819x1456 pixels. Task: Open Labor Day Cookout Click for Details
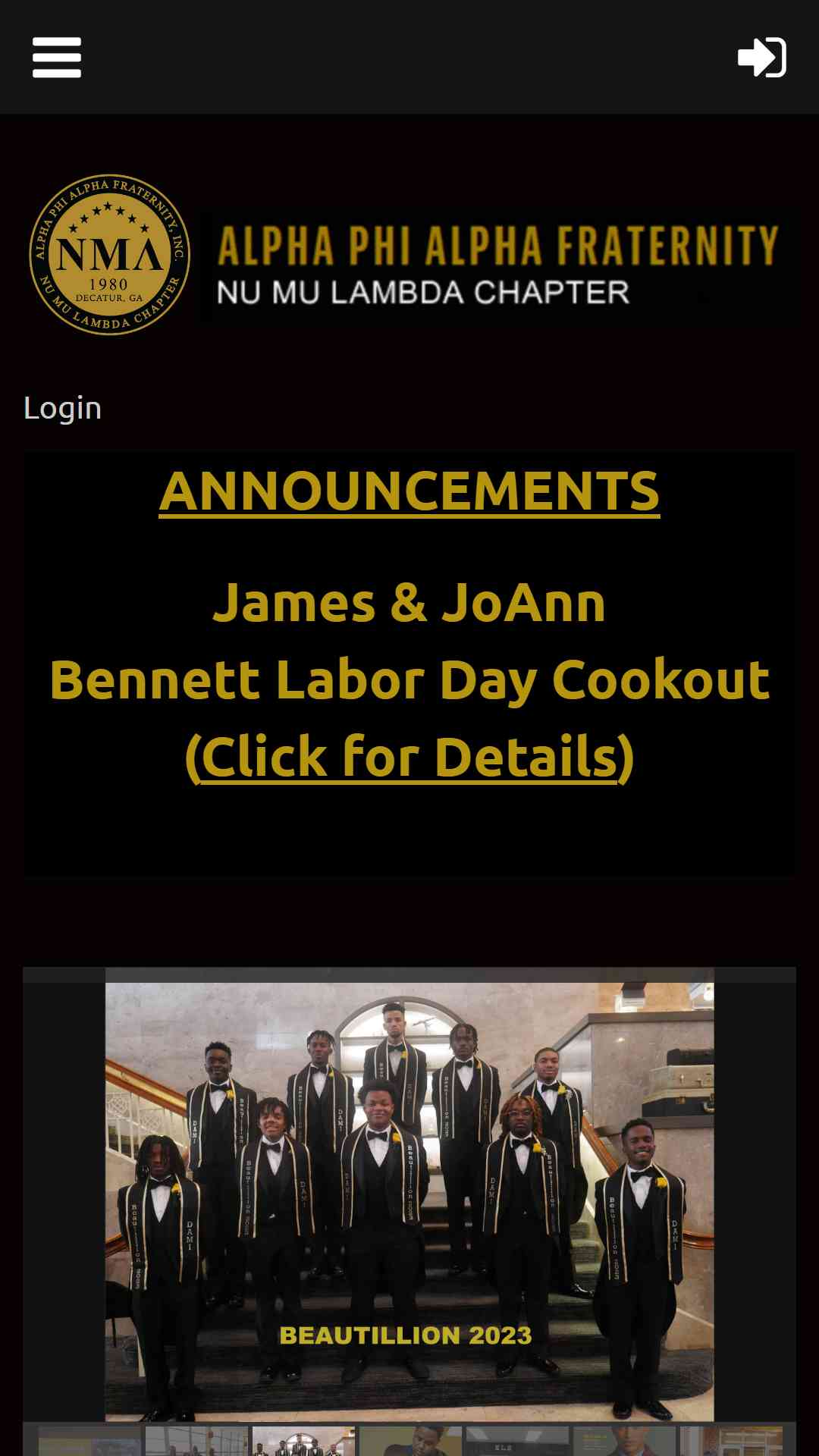pyautogui.click(x=409, y=756)
